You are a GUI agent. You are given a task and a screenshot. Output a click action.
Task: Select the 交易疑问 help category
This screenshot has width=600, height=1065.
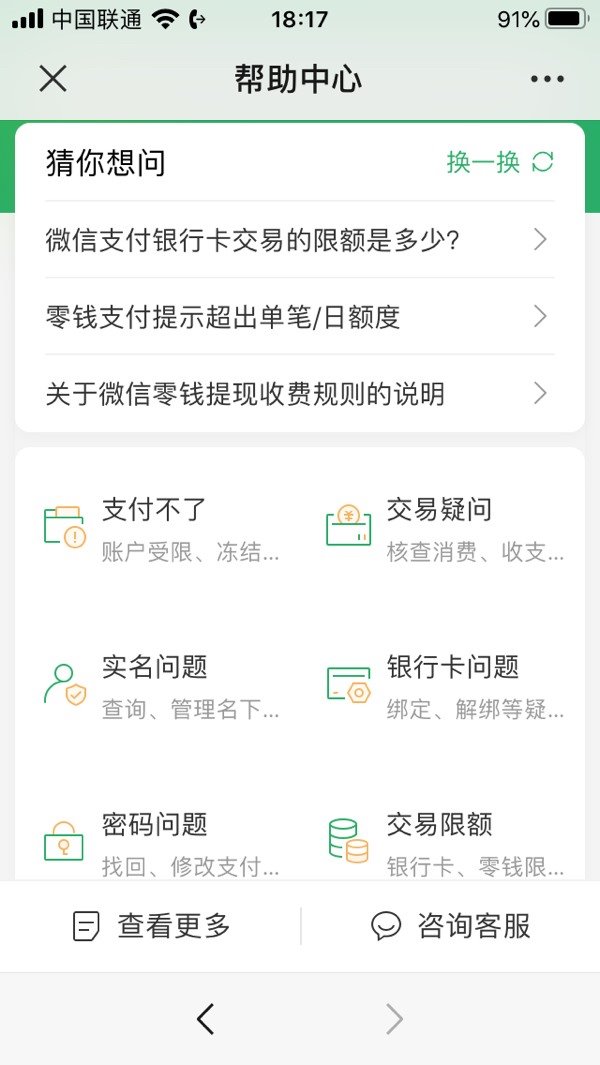tap(445, 527)
